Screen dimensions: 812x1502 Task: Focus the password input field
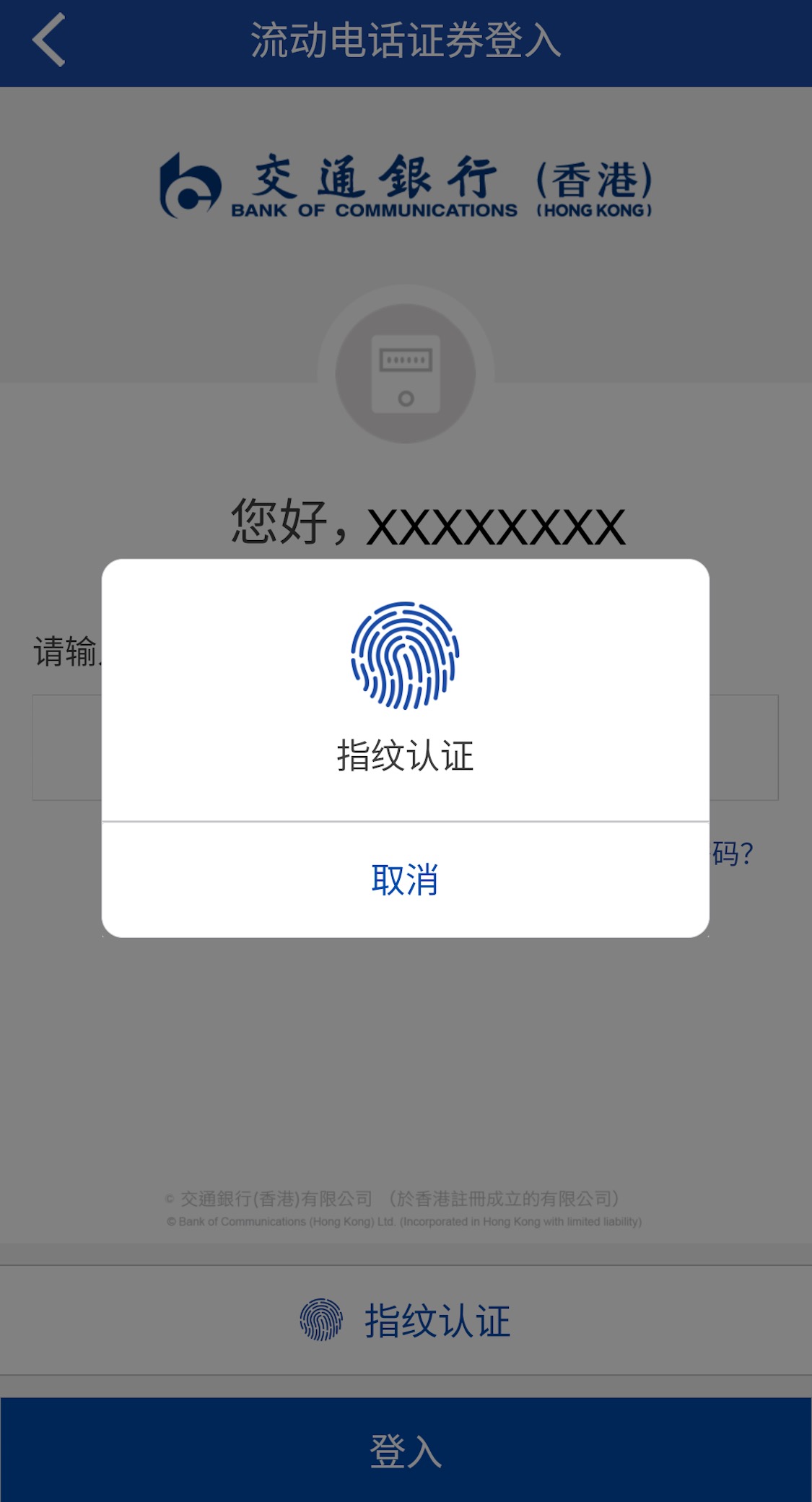tap(743, 747)
